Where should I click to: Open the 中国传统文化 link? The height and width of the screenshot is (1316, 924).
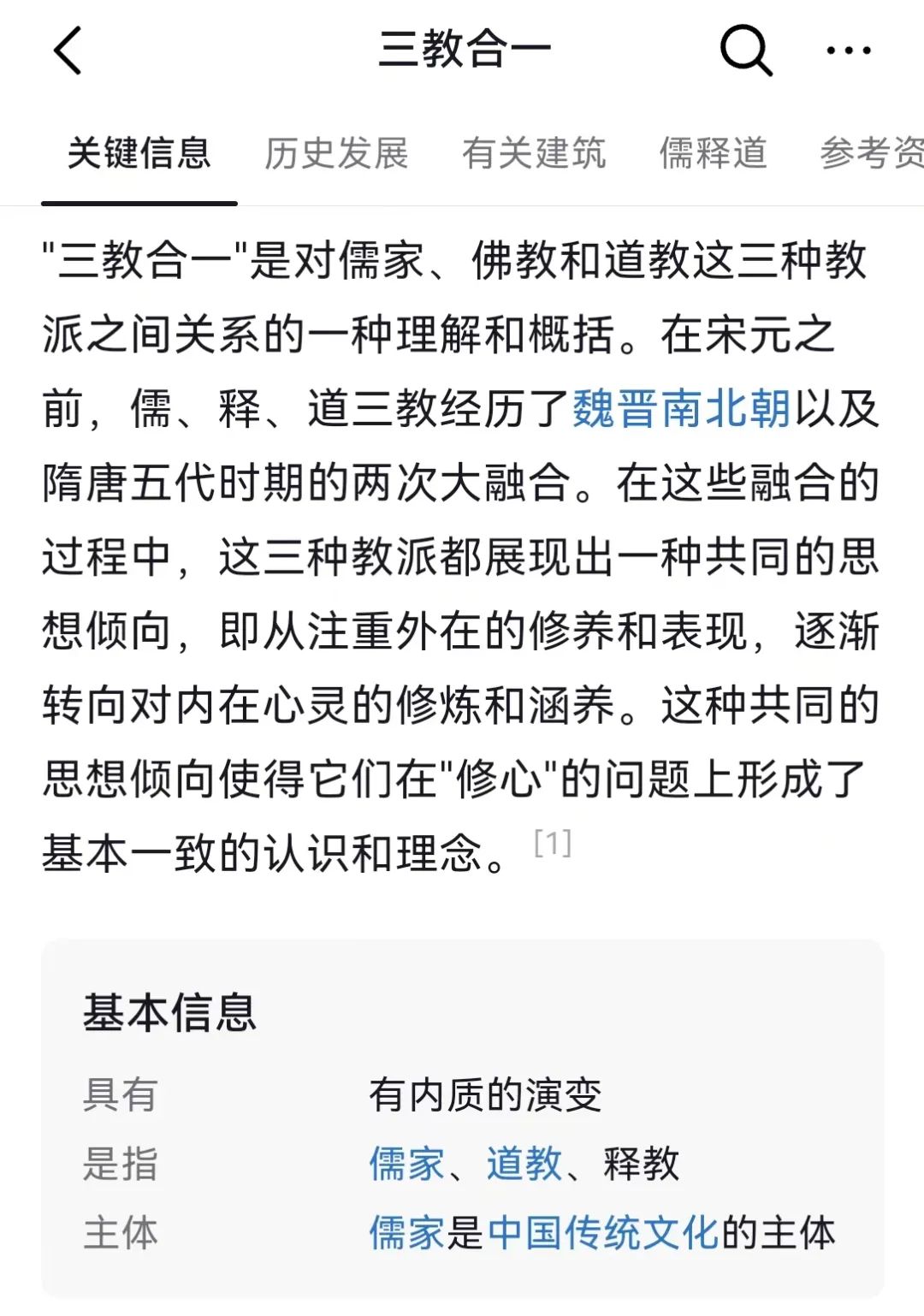602,1233
